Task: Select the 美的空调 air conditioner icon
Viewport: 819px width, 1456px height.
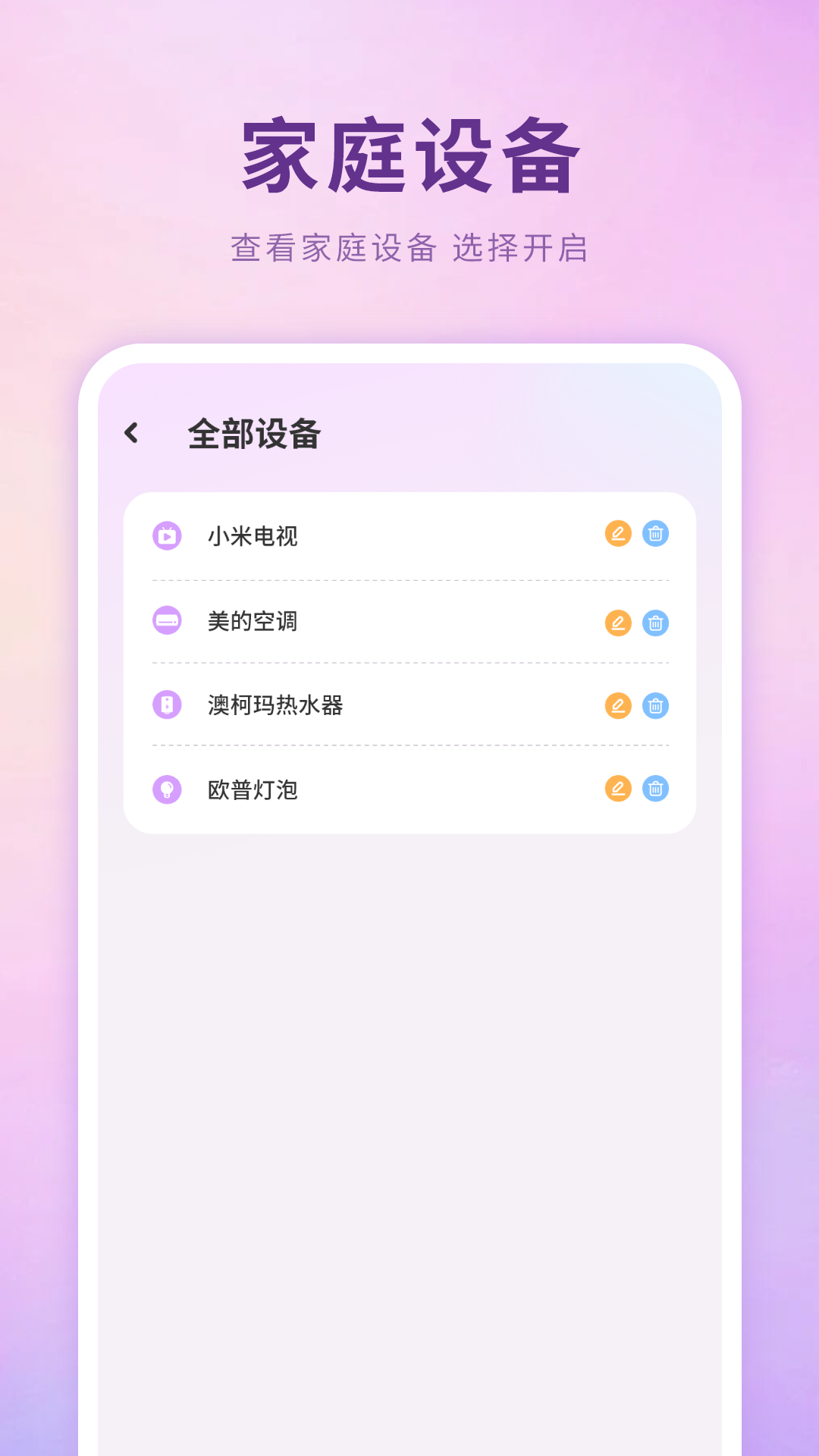Action: coord(167,621)
